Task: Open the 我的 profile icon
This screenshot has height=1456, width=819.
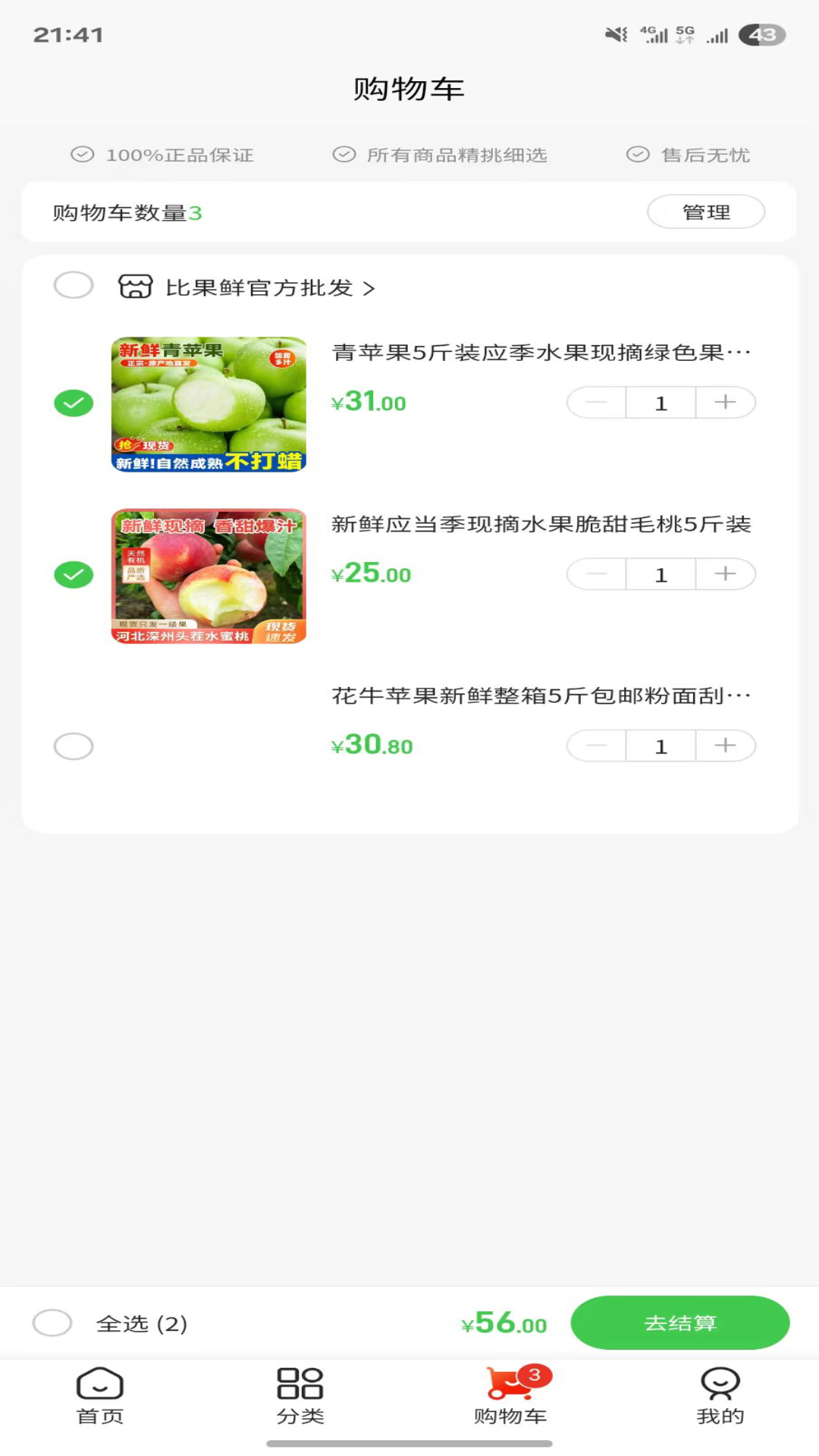Action: 719,1392
